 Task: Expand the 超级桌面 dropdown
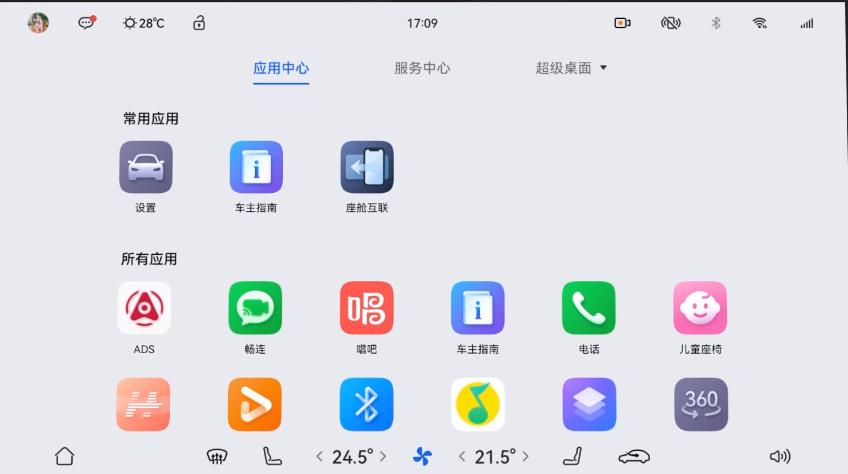[571, 68]
